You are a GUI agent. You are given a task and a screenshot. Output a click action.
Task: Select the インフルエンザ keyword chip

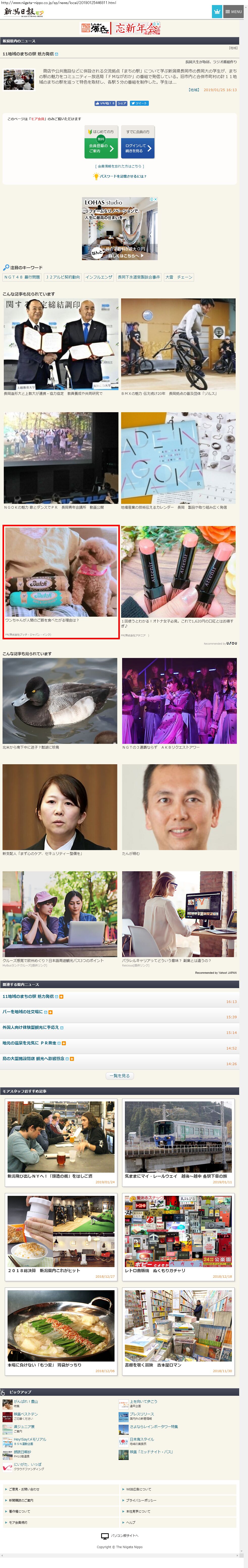(x=99, y=277)
